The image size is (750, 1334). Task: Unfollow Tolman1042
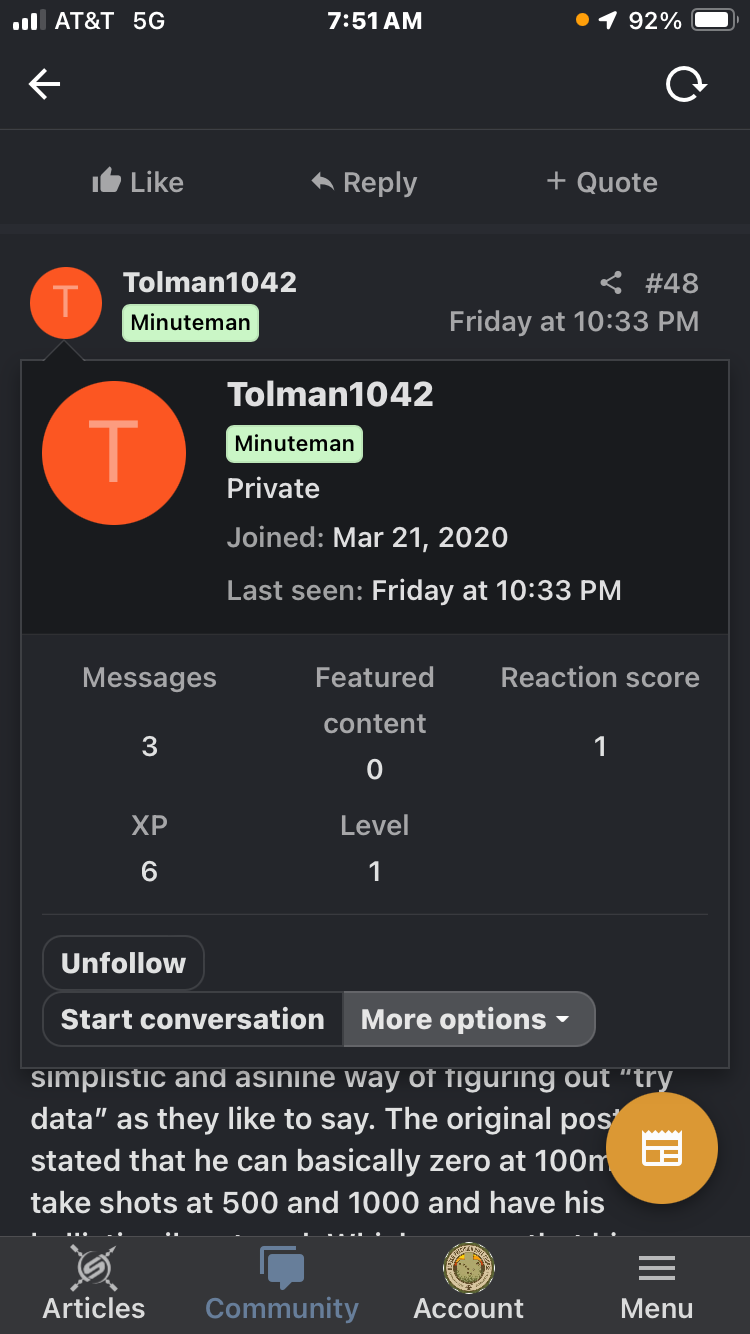pyautogui.click(x=123, y=963)
